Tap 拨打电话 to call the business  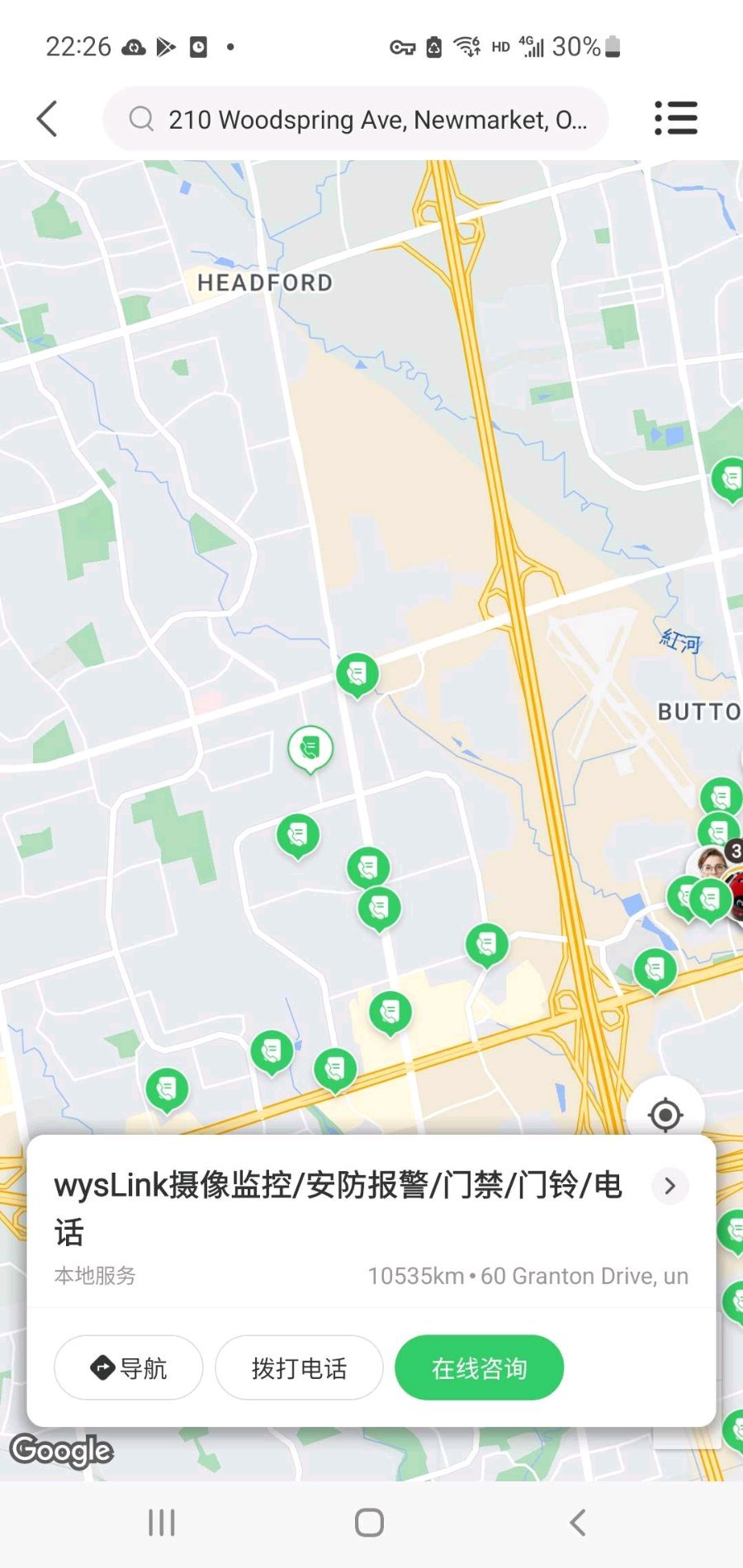tap(299, 1367)
